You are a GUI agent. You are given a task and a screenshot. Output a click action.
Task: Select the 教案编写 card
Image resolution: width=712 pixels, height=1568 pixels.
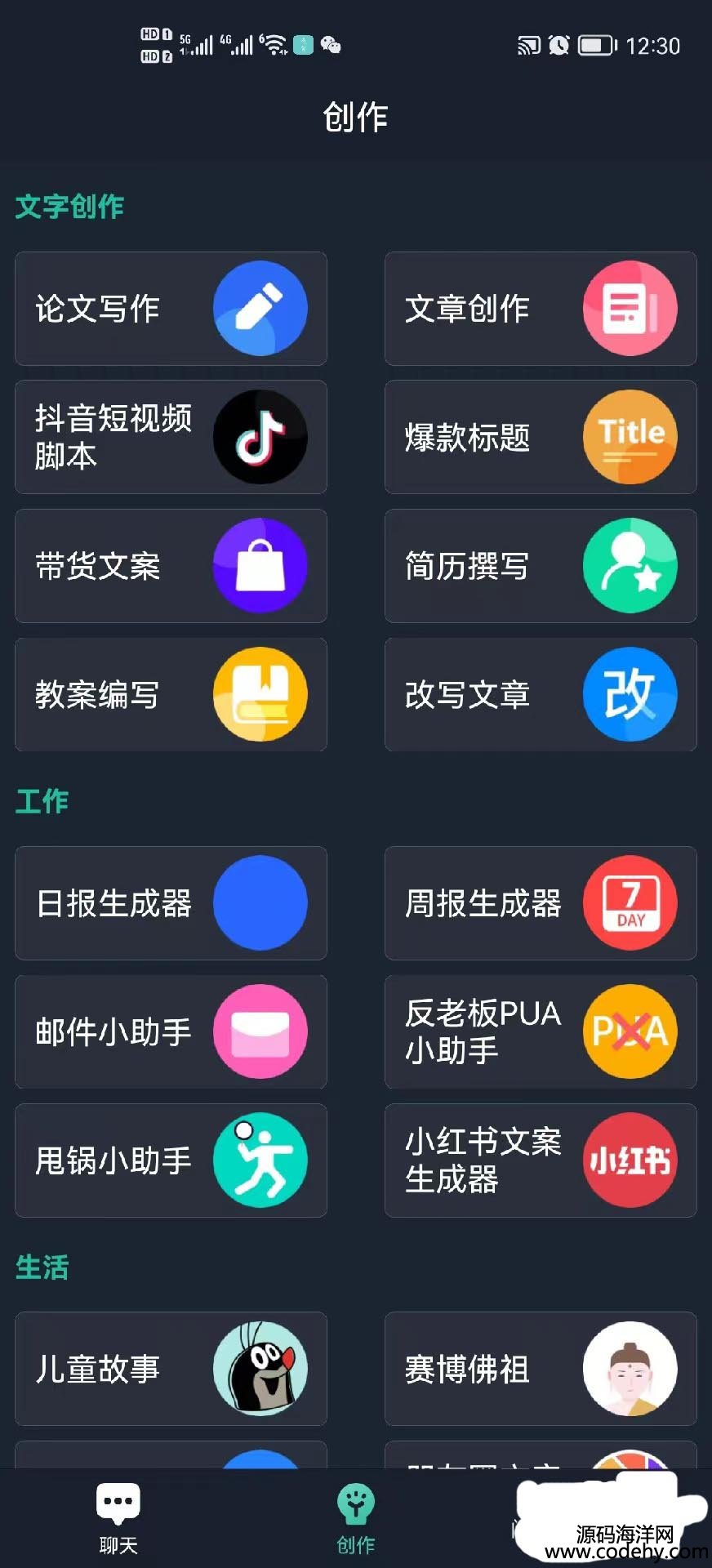(x=171, y=694)
